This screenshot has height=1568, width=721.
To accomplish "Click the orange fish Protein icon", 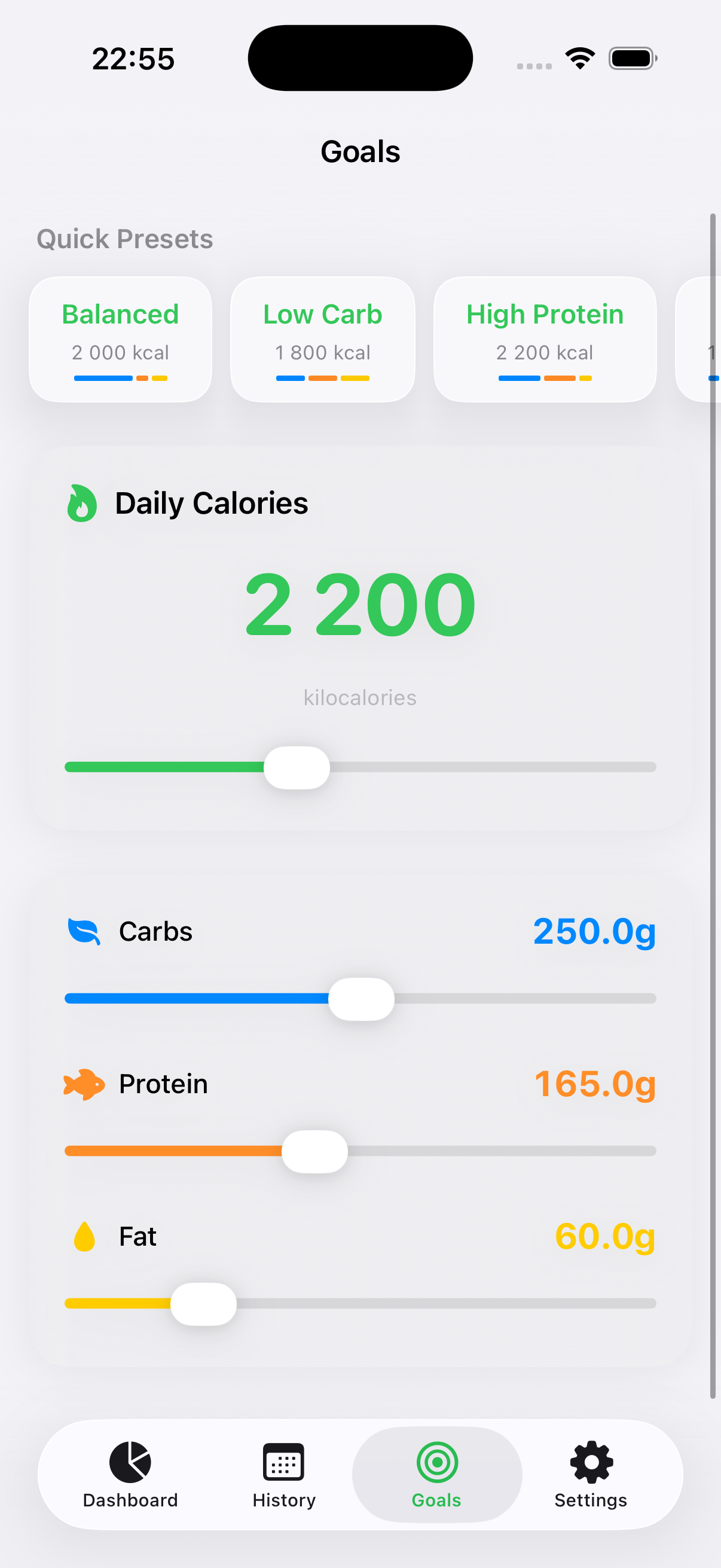I will coord(84,1084).
